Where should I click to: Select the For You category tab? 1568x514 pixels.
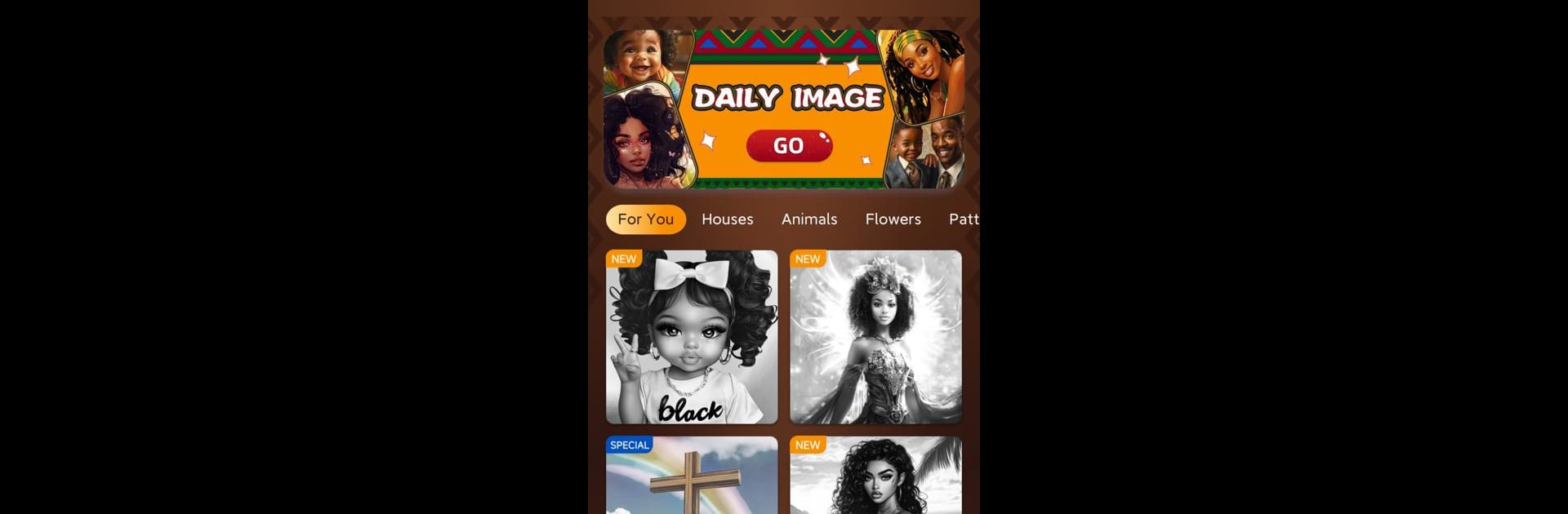click(645, 219)
